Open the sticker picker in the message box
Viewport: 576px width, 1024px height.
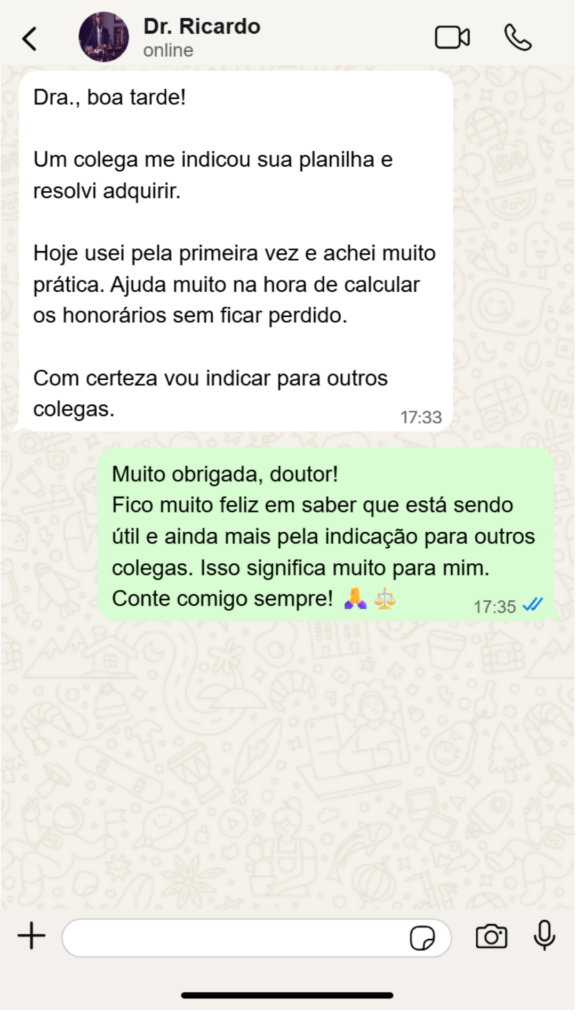422,938
